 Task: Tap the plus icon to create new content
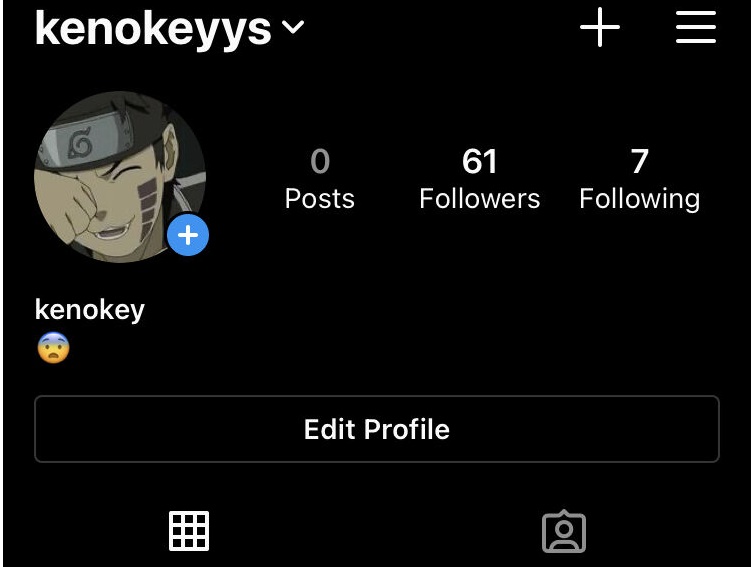tap(600, 27)
